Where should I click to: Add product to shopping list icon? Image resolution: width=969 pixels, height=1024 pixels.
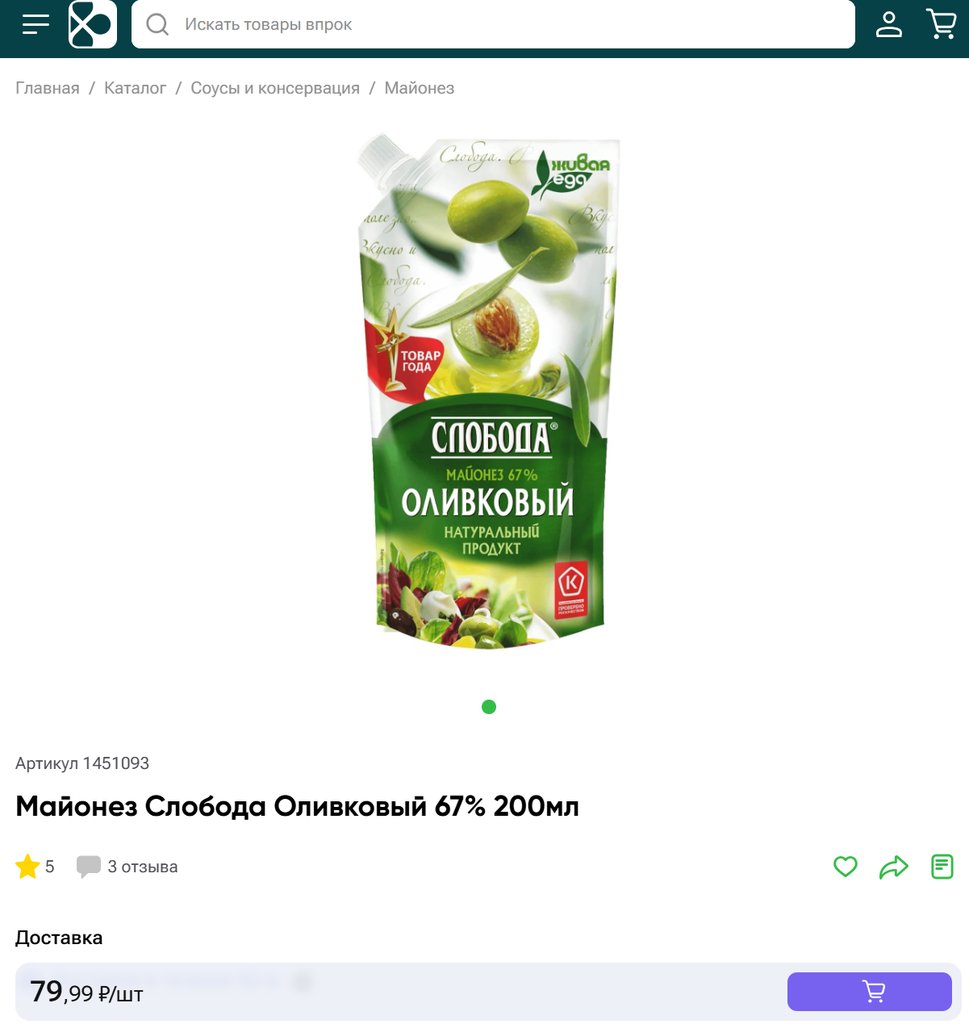(x=942, y=866)
